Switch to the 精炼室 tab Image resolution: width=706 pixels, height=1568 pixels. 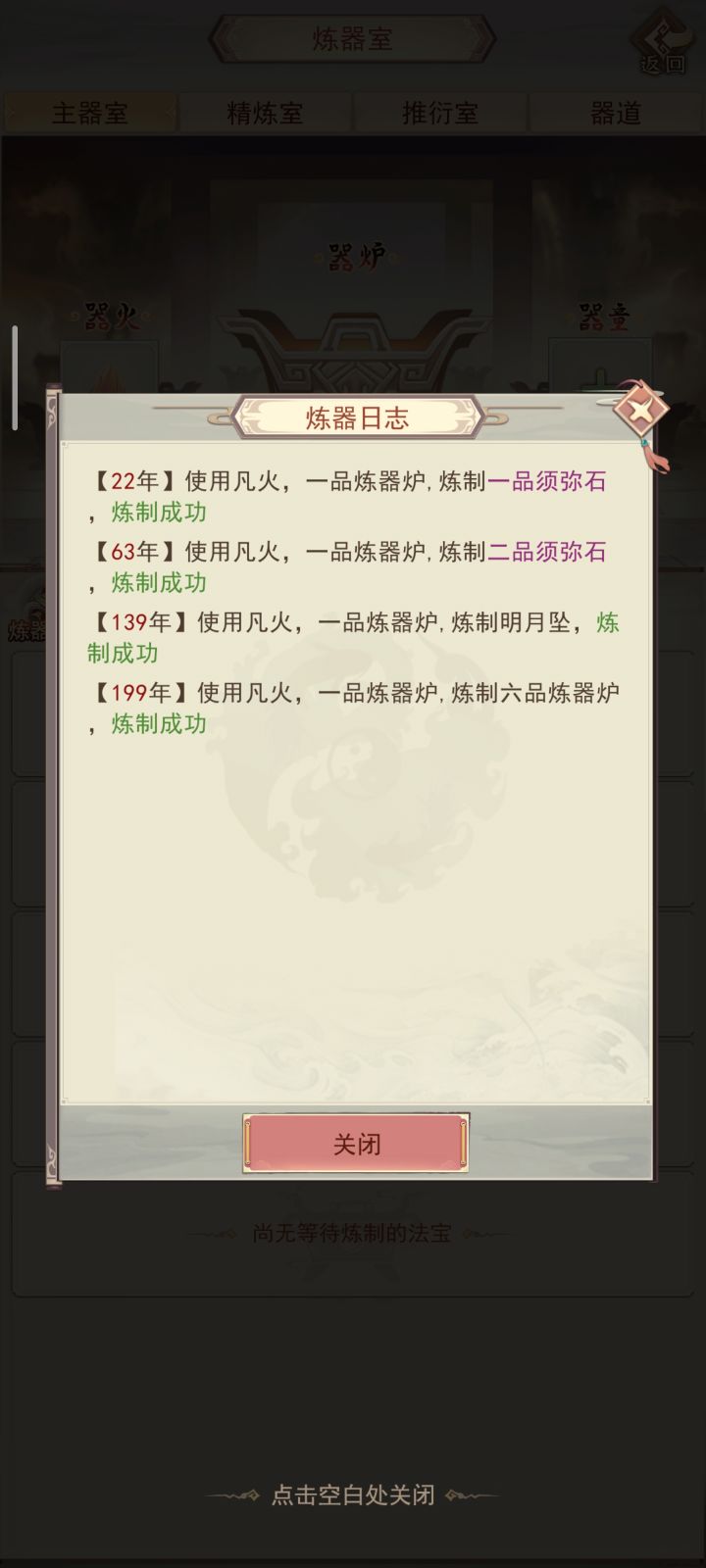(x=265, y=112)
